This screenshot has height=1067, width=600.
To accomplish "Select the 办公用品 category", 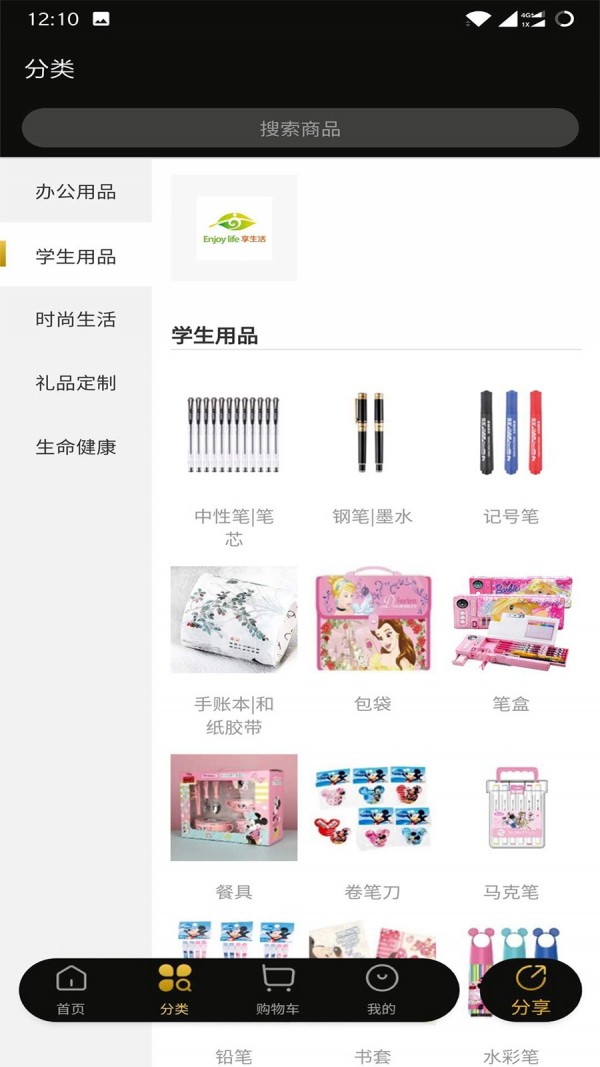I will point(76,191).
